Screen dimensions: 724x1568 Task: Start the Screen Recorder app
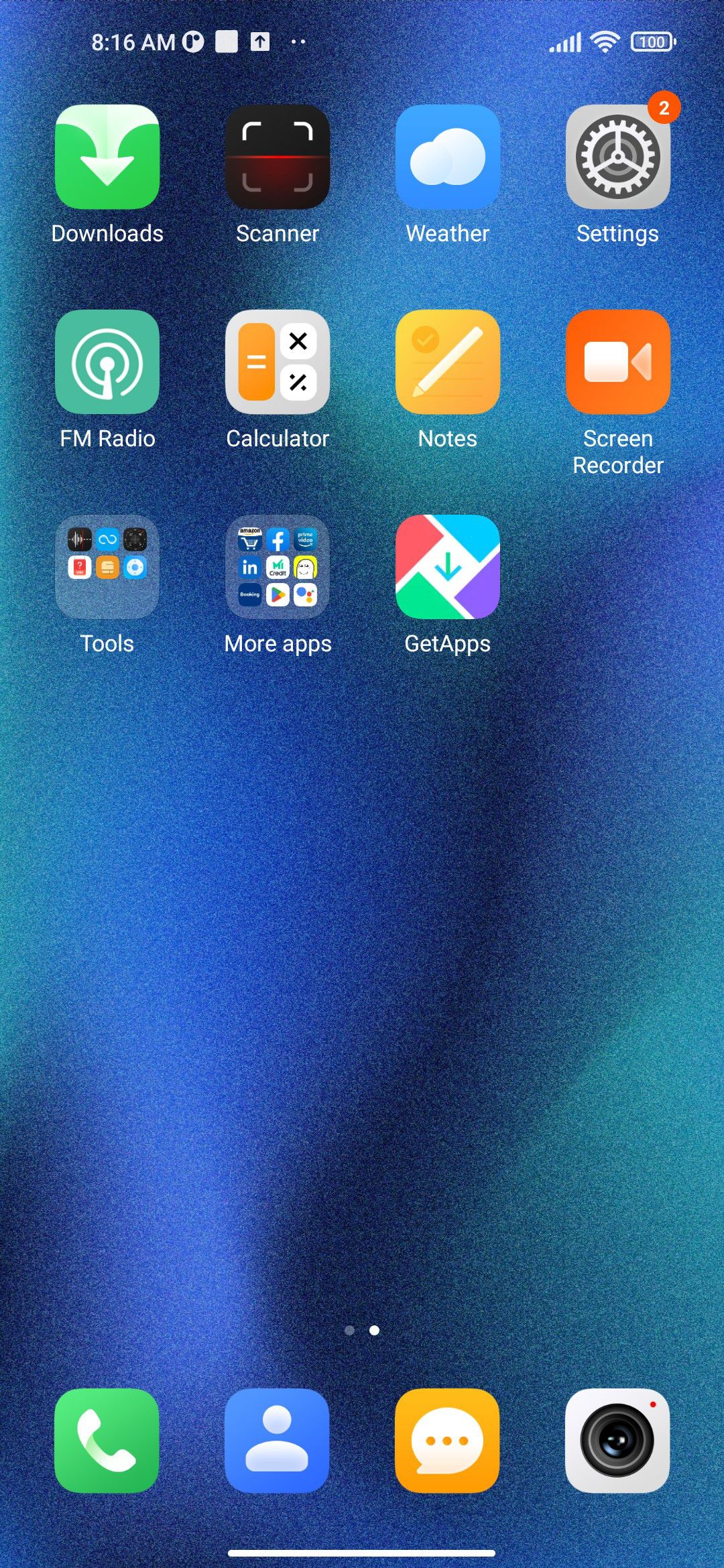click(617, 362)
